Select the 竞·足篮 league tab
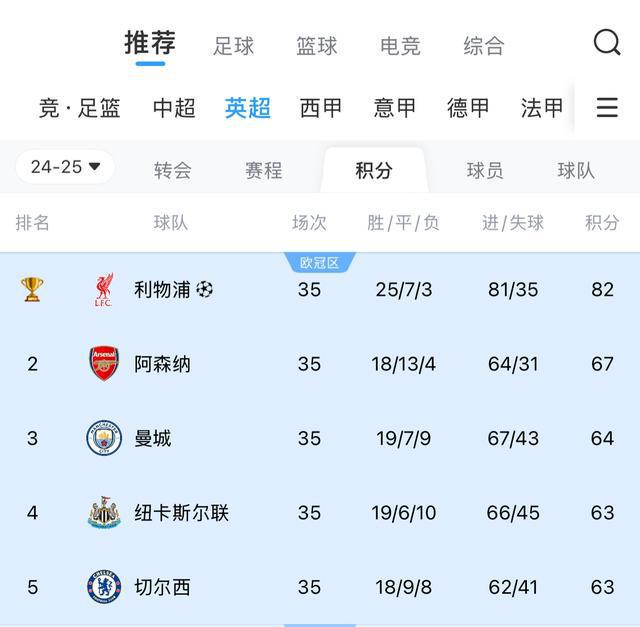Image resolution: width=640 pixels, height=627 pixels. click(80, 108)
